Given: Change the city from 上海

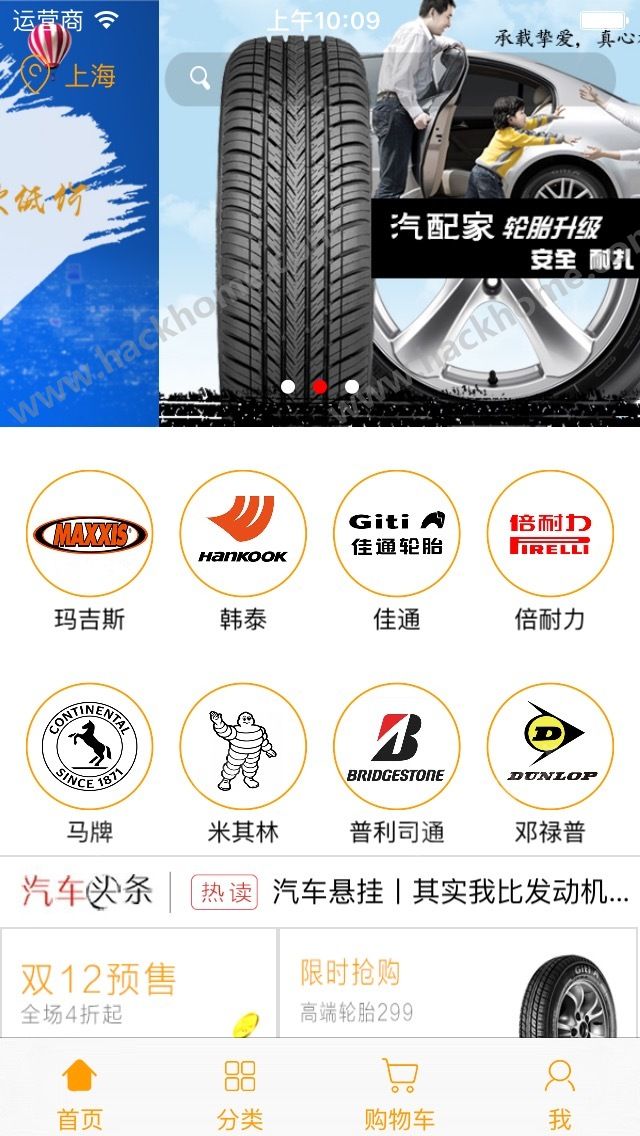Looking at the screenshot, I should 72,76.
